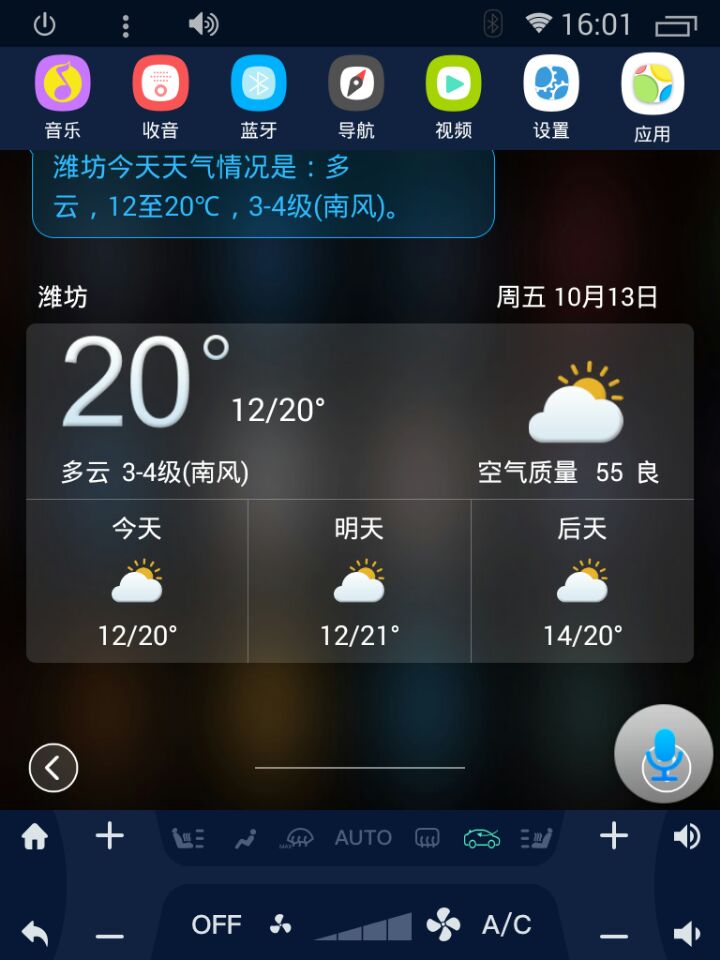Image resolution: width=720 pixels, height=960 pixels.
Task: Toggle the air recirculation car icon
Action: pos(481,838)
